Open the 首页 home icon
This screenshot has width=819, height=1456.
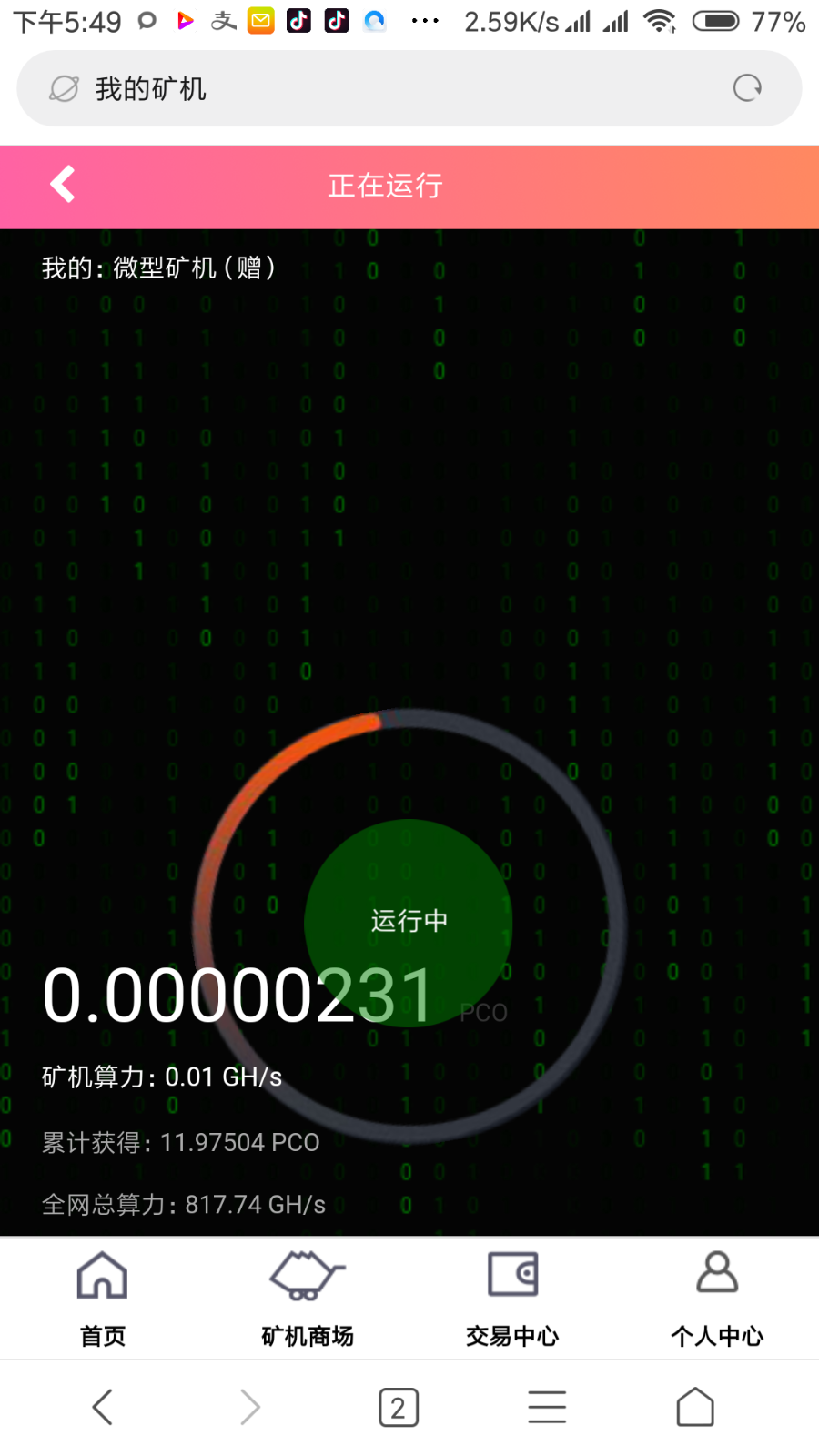102,1276
